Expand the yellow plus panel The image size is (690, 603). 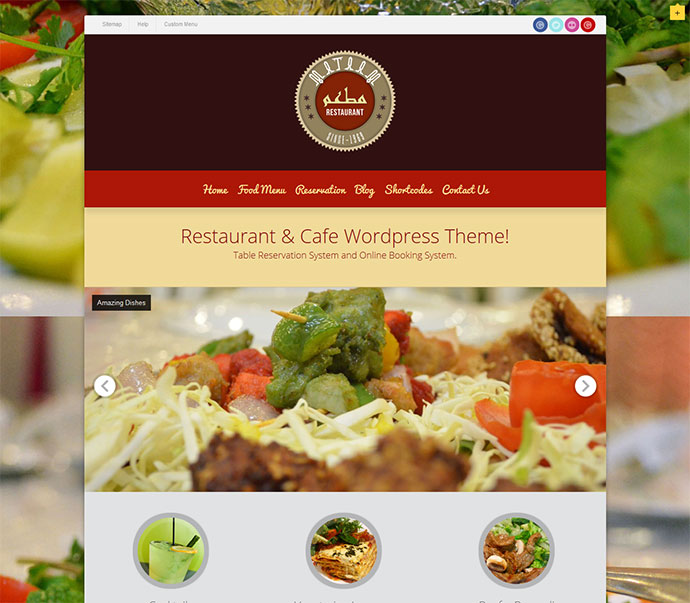pyautogui.click(x=677, y=12)
